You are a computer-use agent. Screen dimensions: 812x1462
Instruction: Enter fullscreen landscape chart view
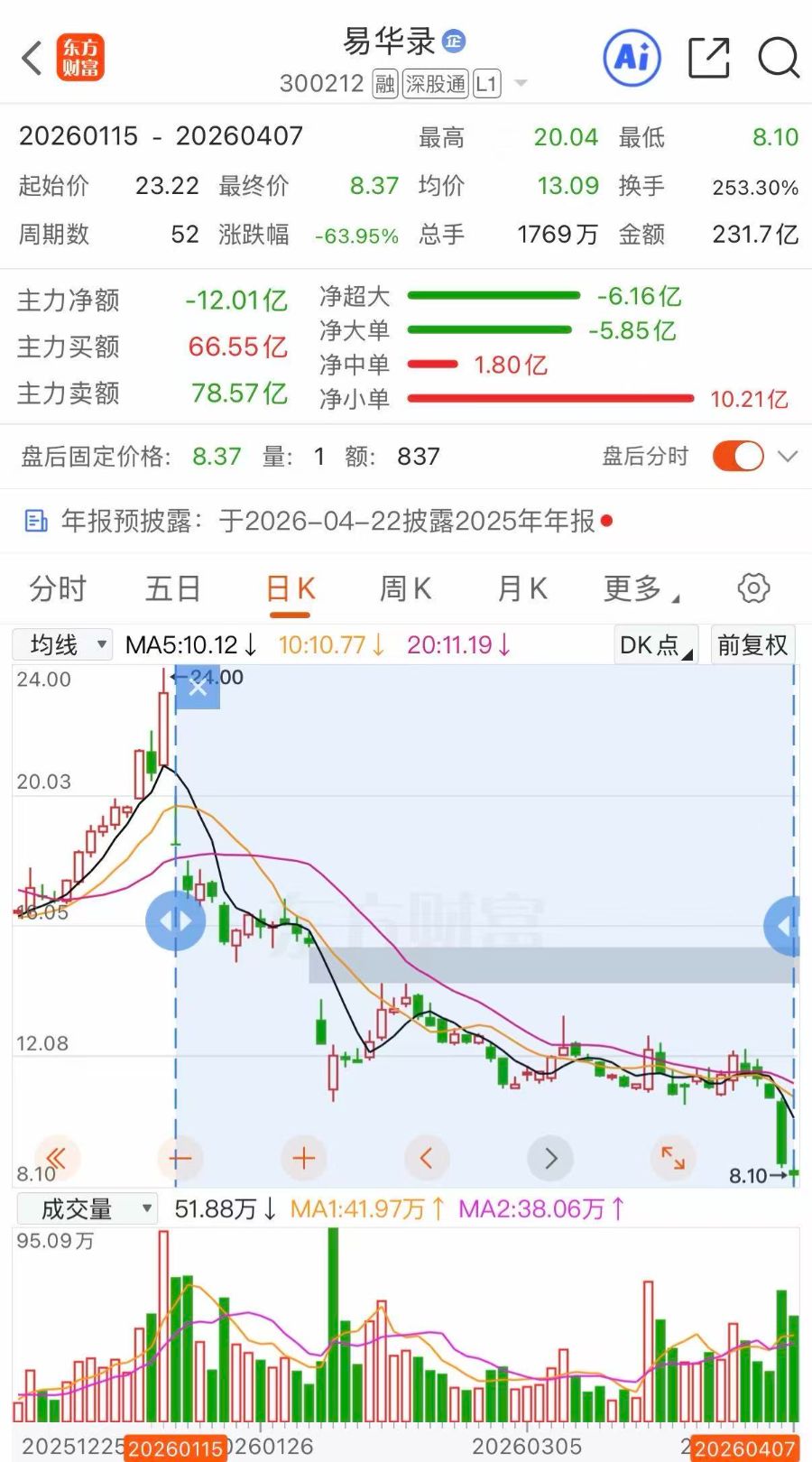(x=673, y=1158)
